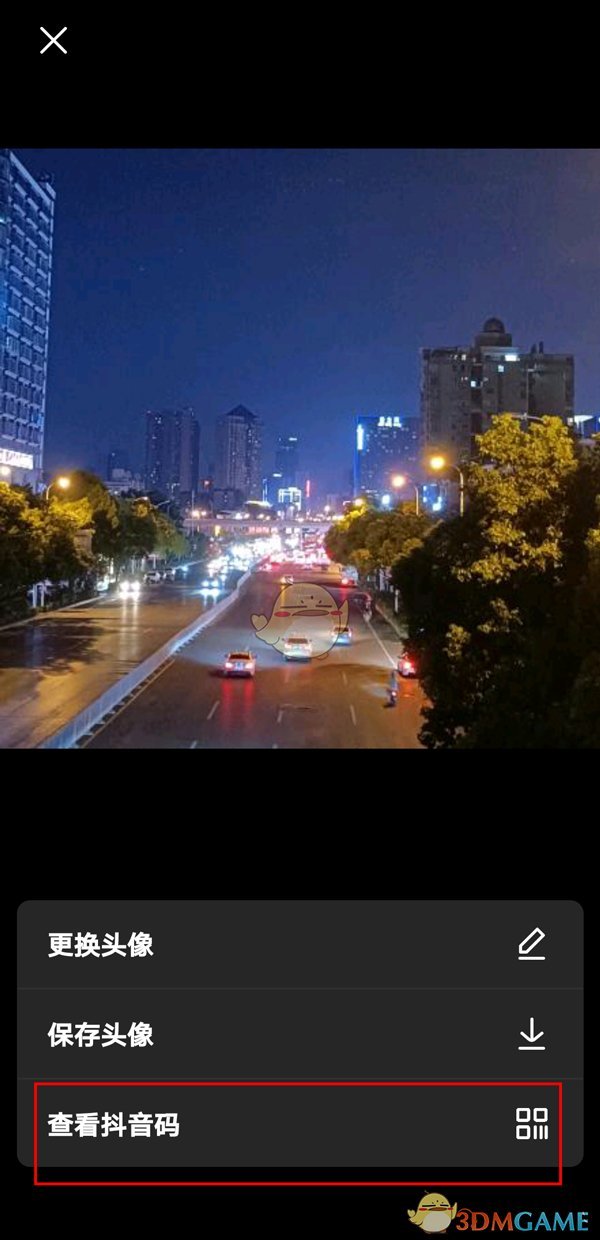Open 查看抖音码 to view the Douyin code
This screenshot has height=1240, width=600.
[x=300, y=1125]
